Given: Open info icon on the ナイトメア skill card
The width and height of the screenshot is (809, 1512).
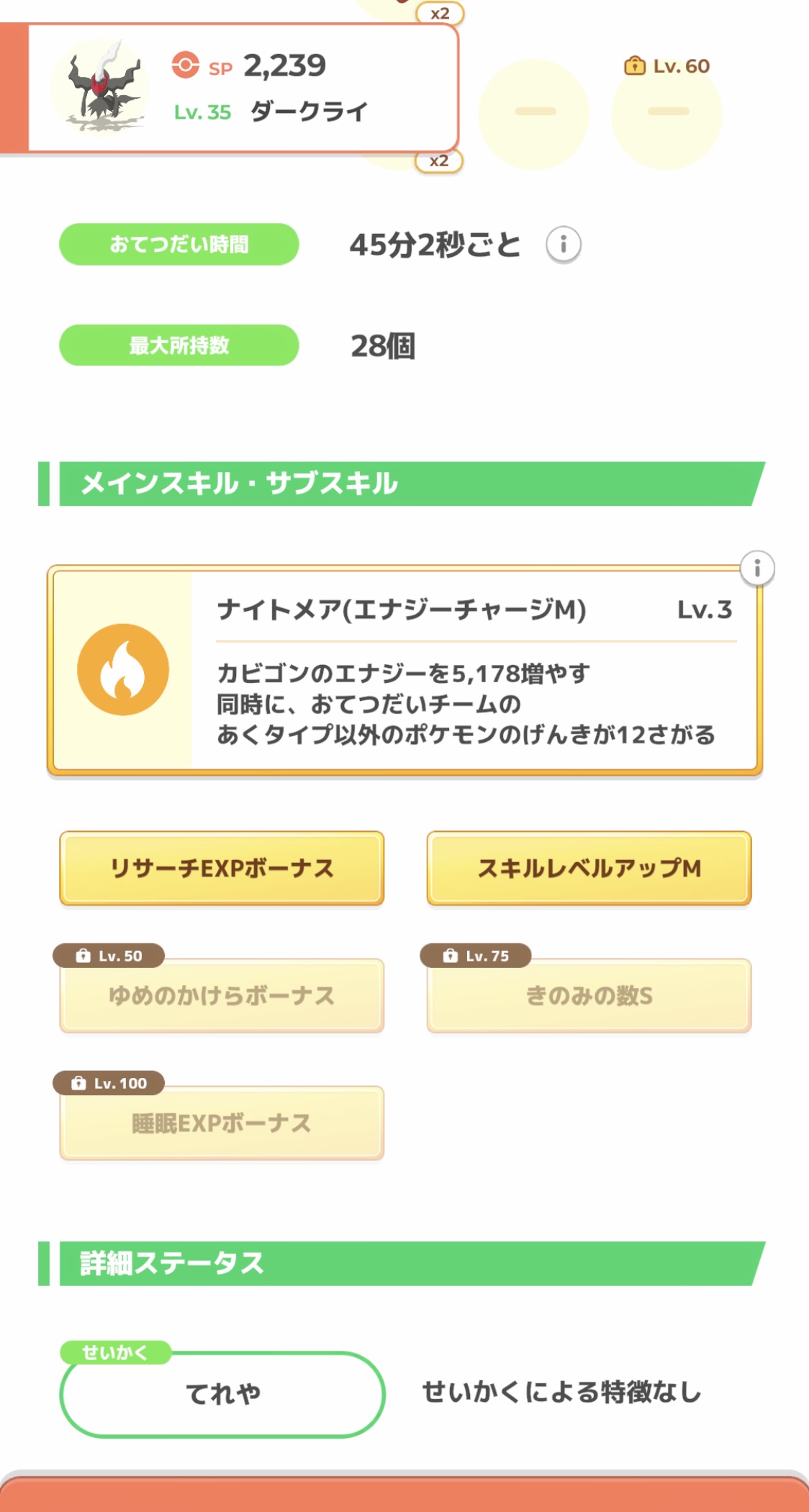Looking at the screenshot, I should pyautogui.click(x=756, y=569).
